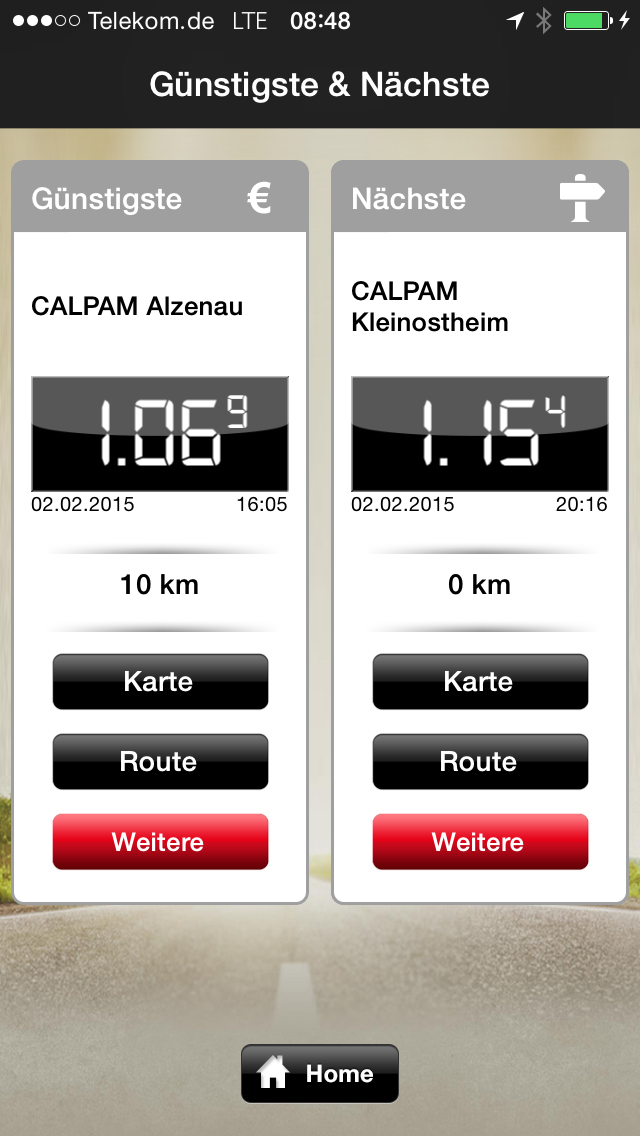Open Karte for the Günstigste station
Screen dimensions: 640x1136
coord(160,682)
